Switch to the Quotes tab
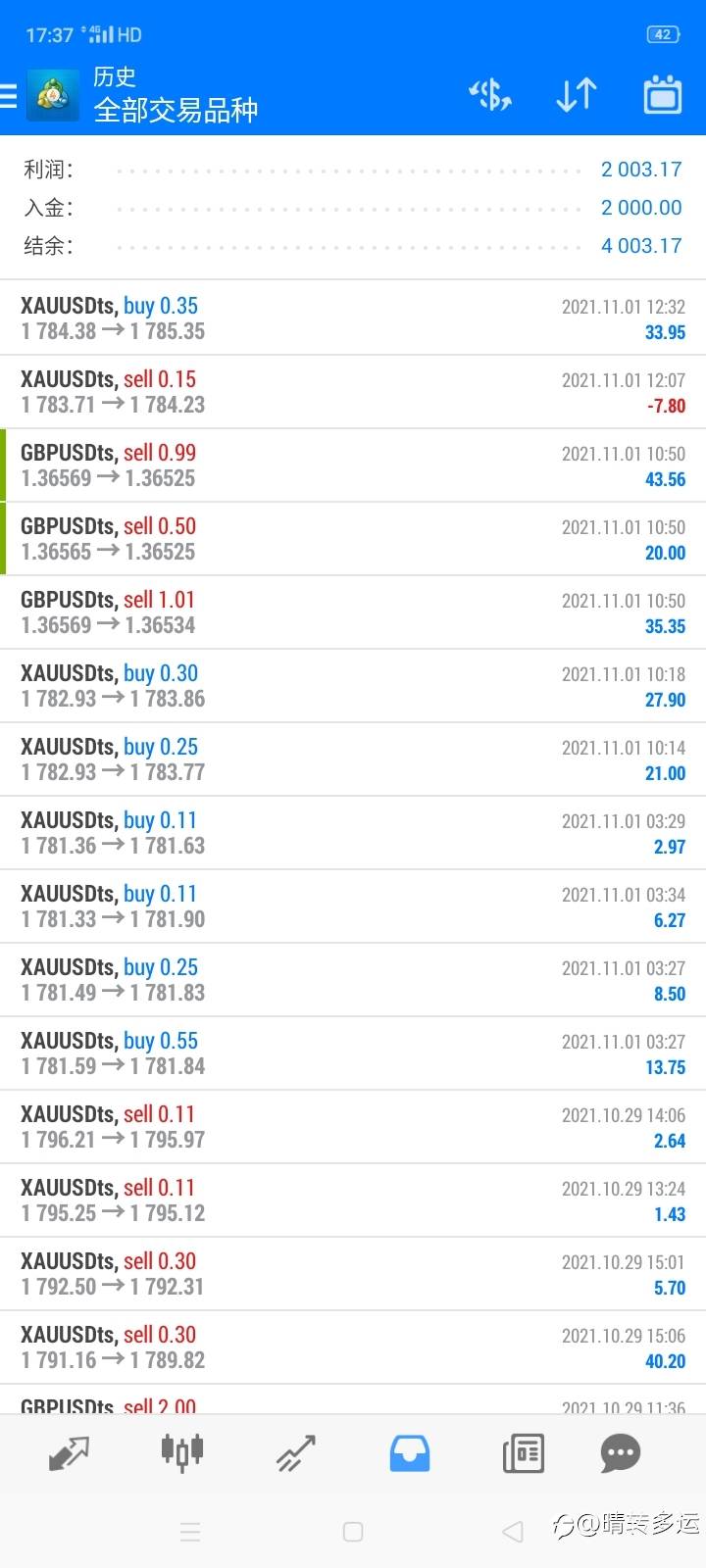Viewport: 706px width, 1568px height. [x=69, y=1453]
